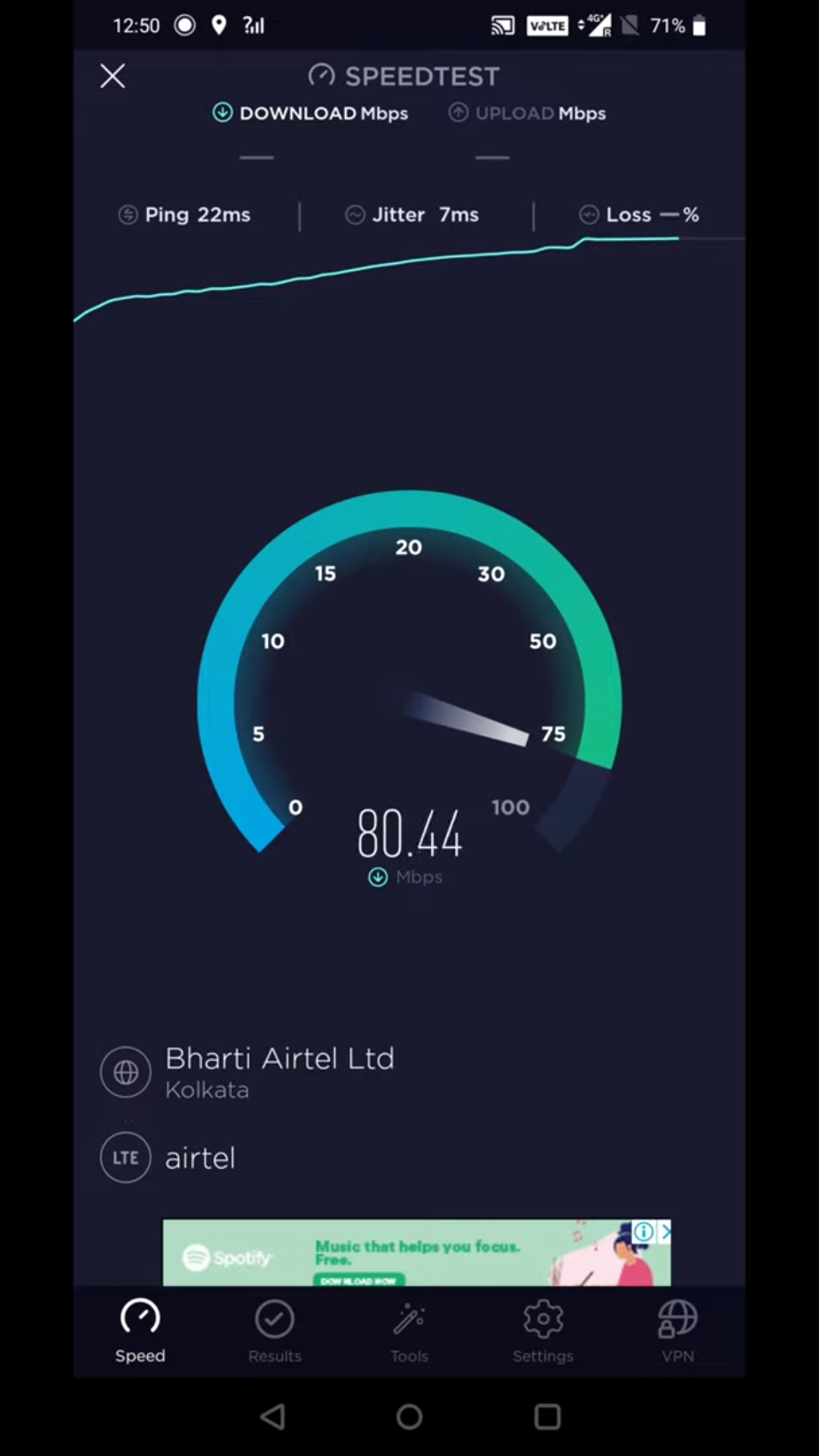
Task: Tap the system back button
Action: coord(272,1417)
